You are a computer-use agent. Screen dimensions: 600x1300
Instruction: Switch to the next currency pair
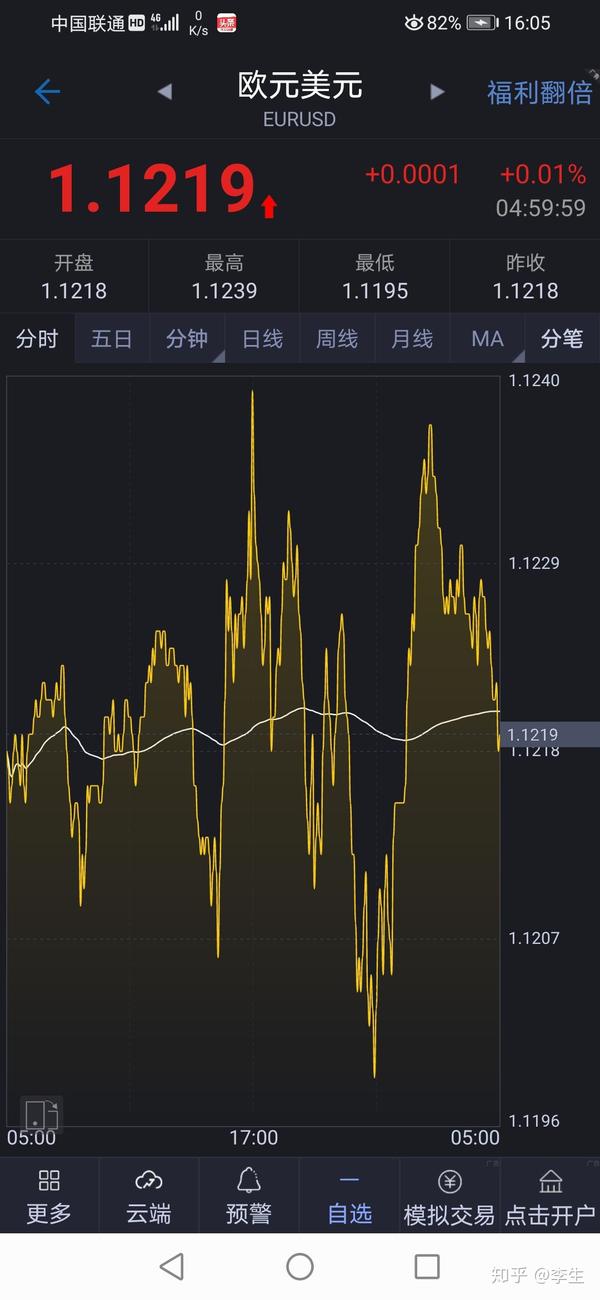(437, 92)
